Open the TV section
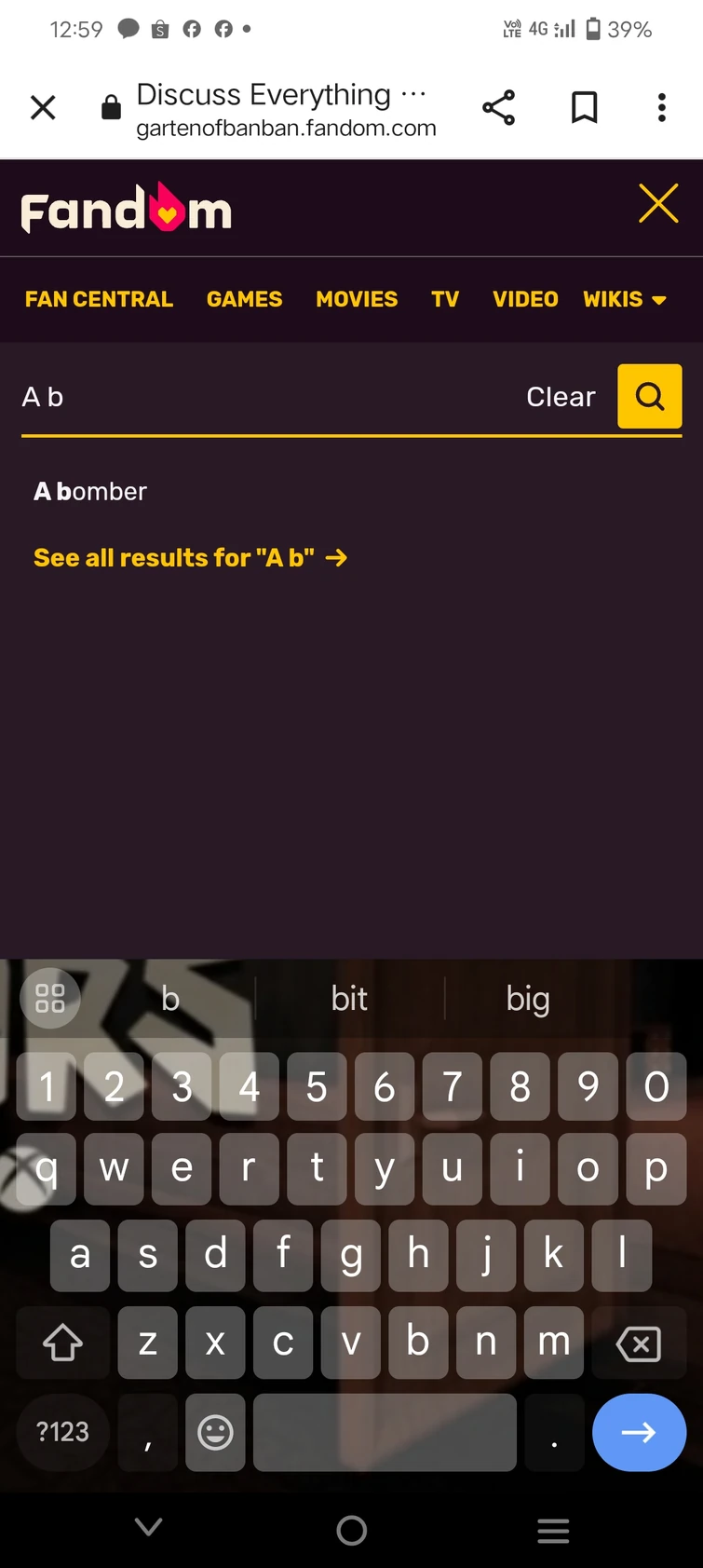Viewport: 703px width, 1568px height. [x=445, y=299]
